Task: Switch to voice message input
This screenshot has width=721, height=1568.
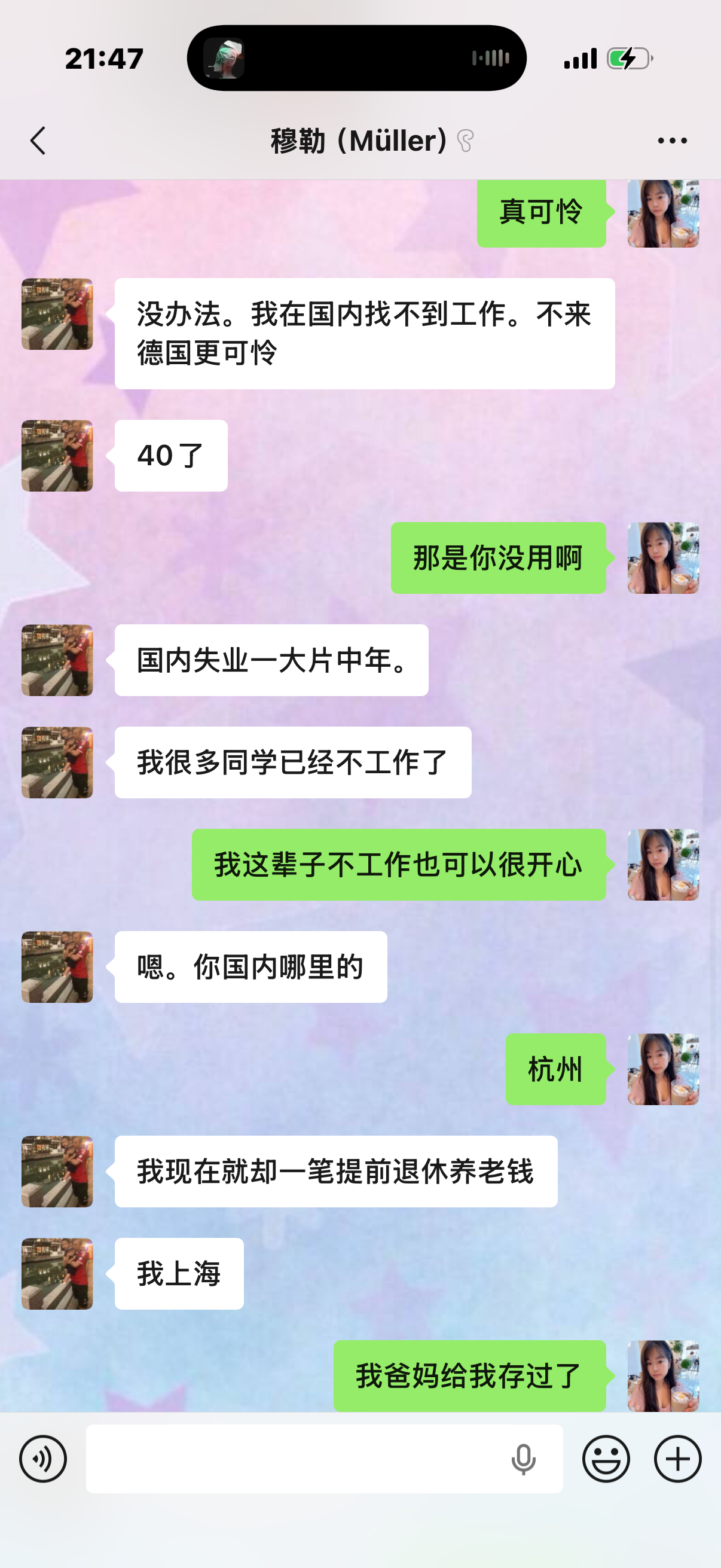Action: click(x=42, y=1459)
